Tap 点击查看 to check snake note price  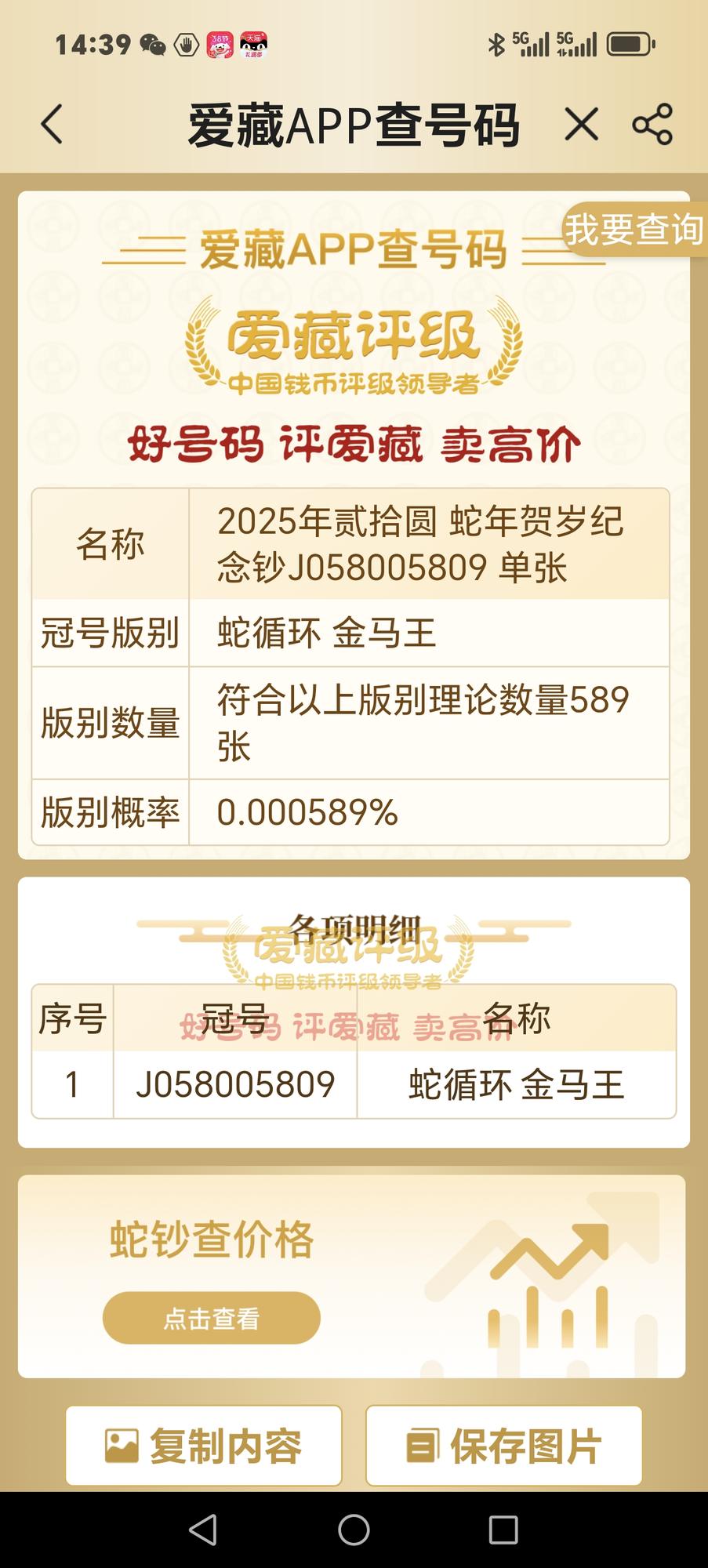211,1318
